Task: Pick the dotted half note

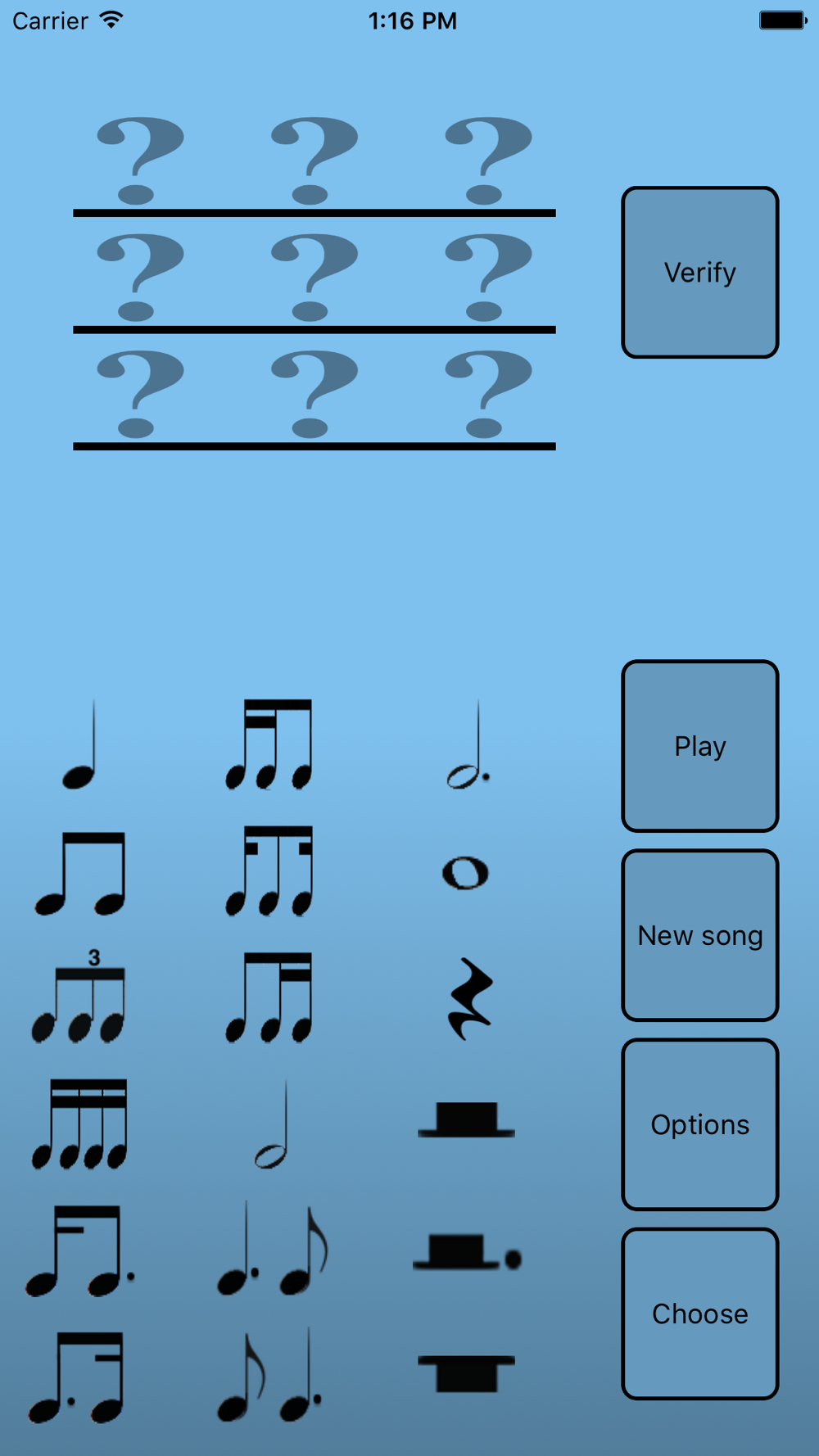Action: 468,745
